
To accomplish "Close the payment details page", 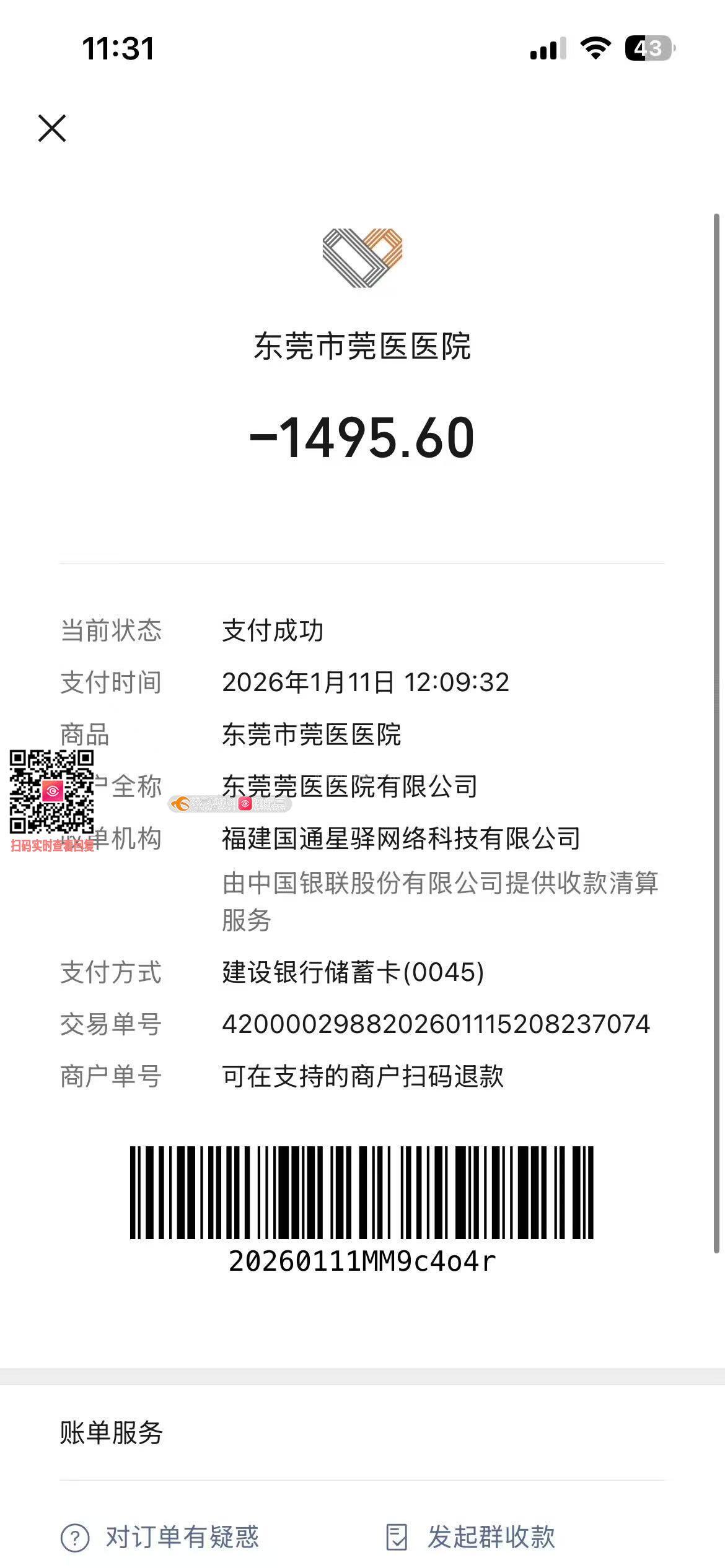I will (x=52, y=128).
